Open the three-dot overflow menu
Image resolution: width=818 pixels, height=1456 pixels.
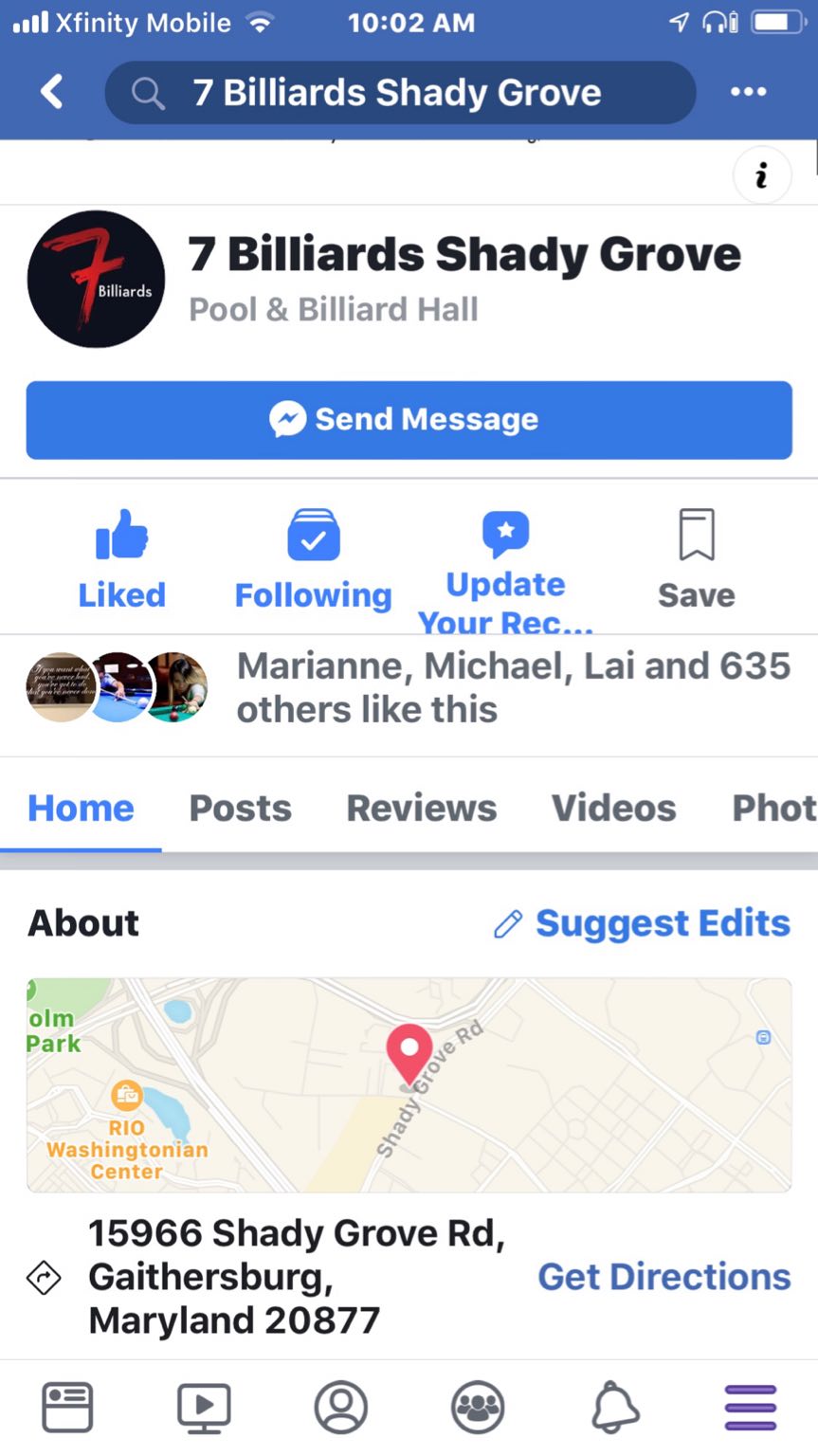coord(748,92)
